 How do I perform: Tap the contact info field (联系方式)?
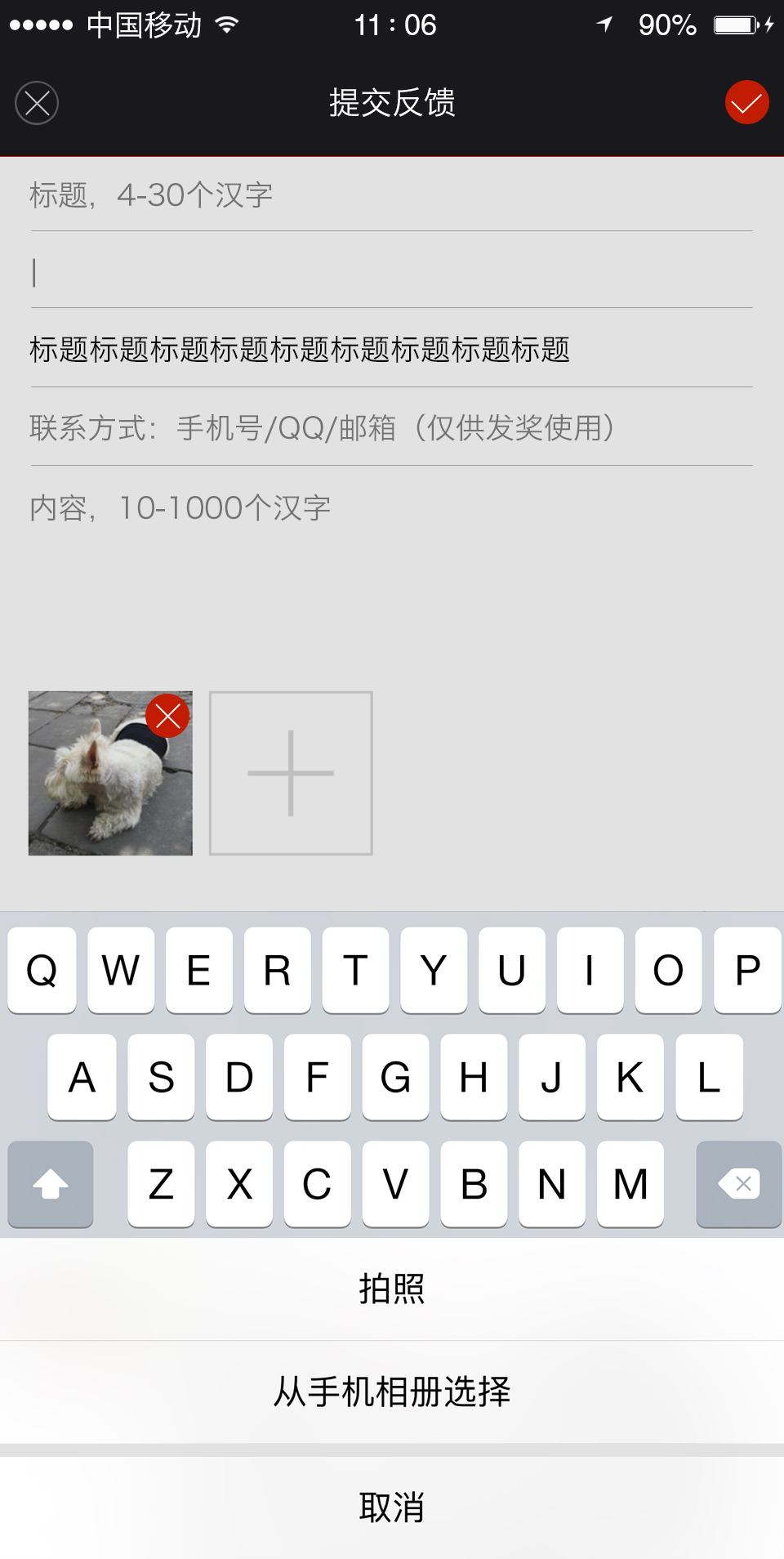click(x=390, y=427)
